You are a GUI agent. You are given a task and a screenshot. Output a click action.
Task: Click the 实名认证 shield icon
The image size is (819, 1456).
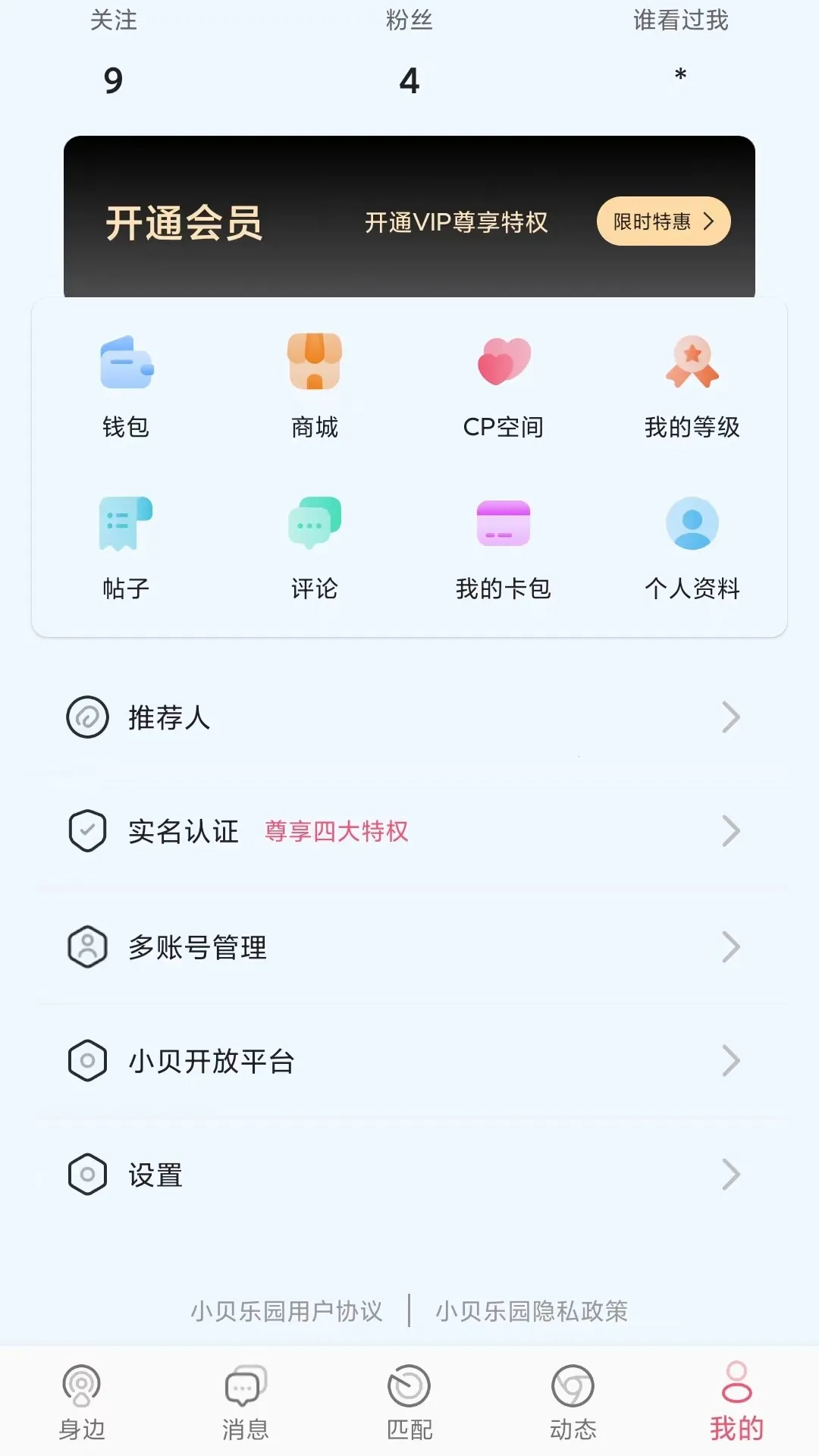[88, 831]
